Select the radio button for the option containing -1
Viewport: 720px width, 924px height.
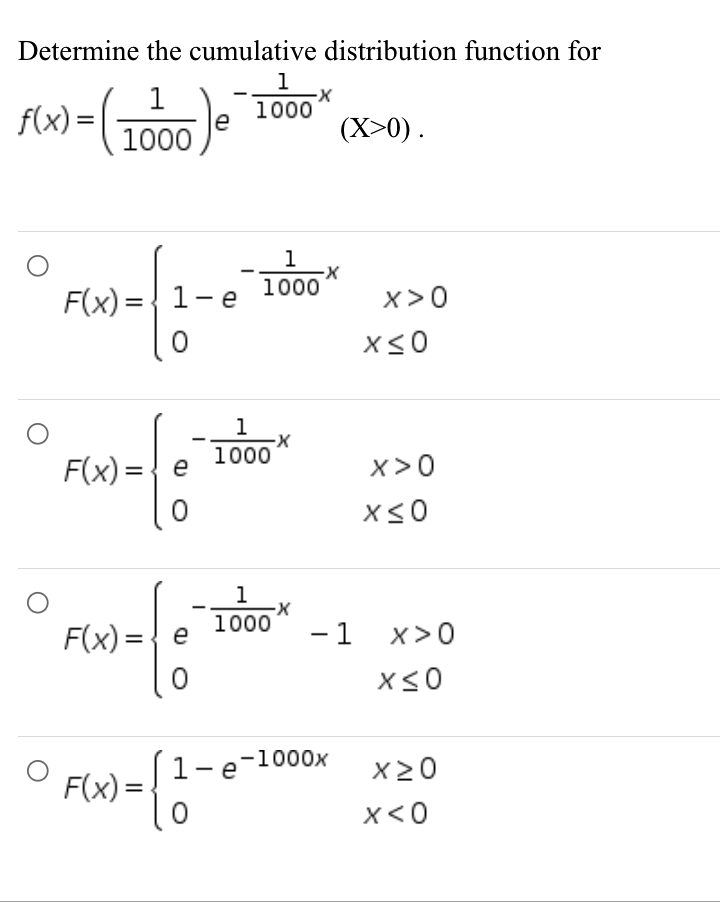36,601
